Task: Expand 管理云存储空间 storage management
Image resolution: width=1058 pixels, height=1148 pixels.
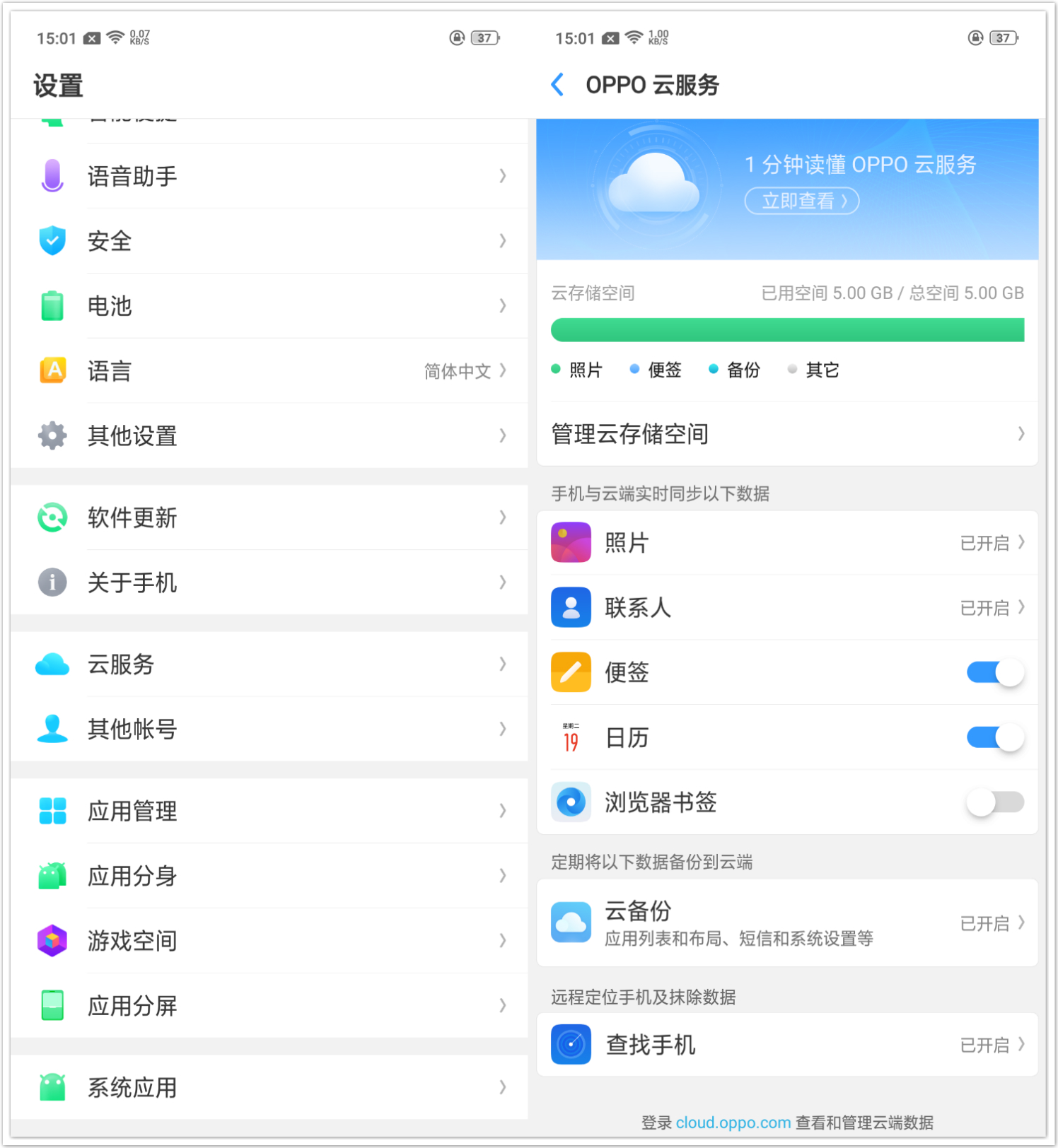Action: pyautogui.click(x=787, y=433)
